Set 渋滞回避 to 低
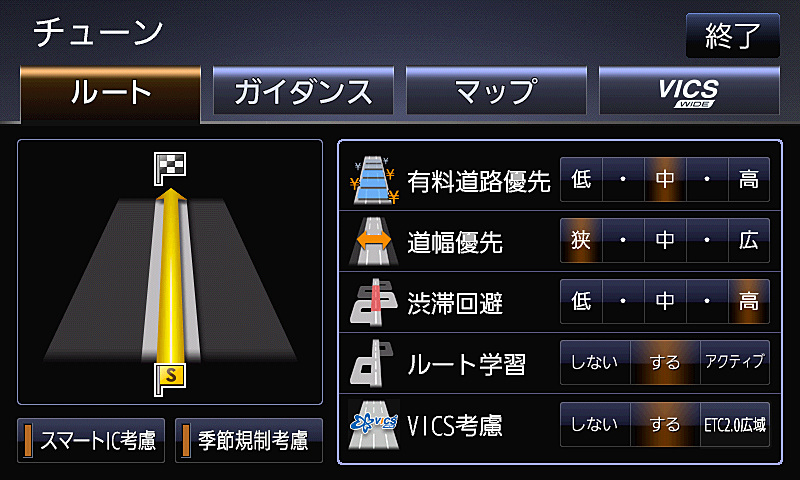This screenshot has height=480, width=800. pyautogui.click(x=581, y=301)
